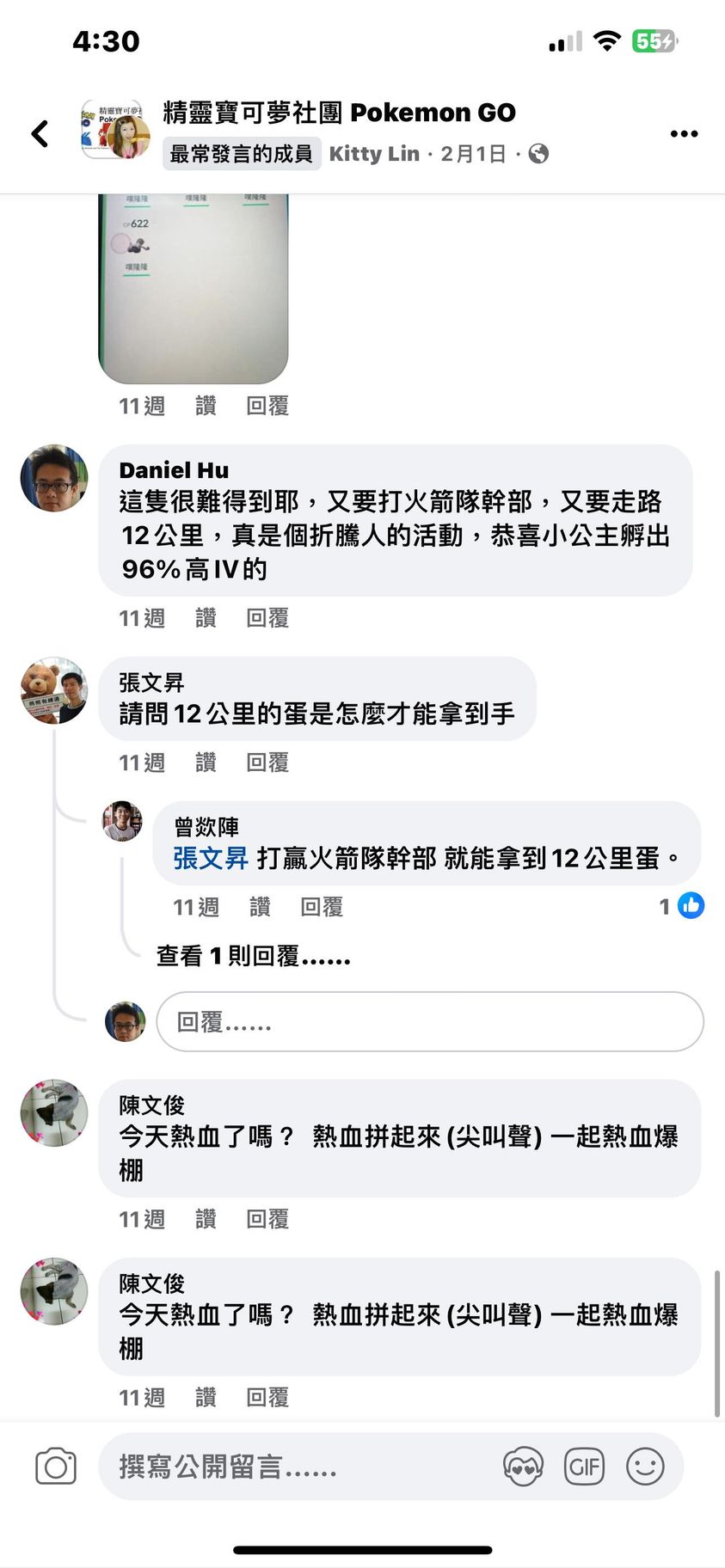725x1568 pixels.
Task: Reply to Daniel Hu's comment
Action: (267, 618)
